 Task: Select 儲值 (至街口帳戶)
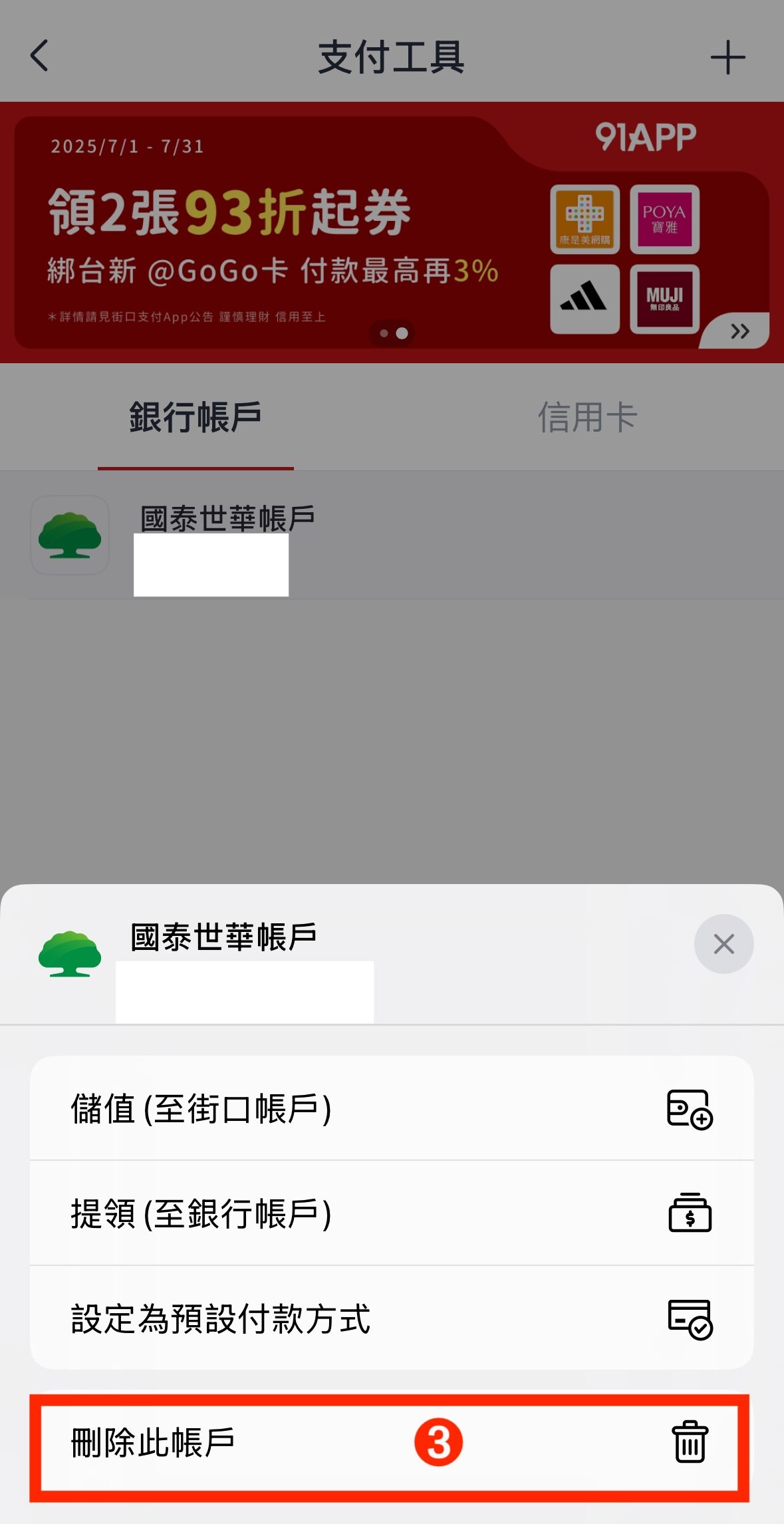(391, 1108)
